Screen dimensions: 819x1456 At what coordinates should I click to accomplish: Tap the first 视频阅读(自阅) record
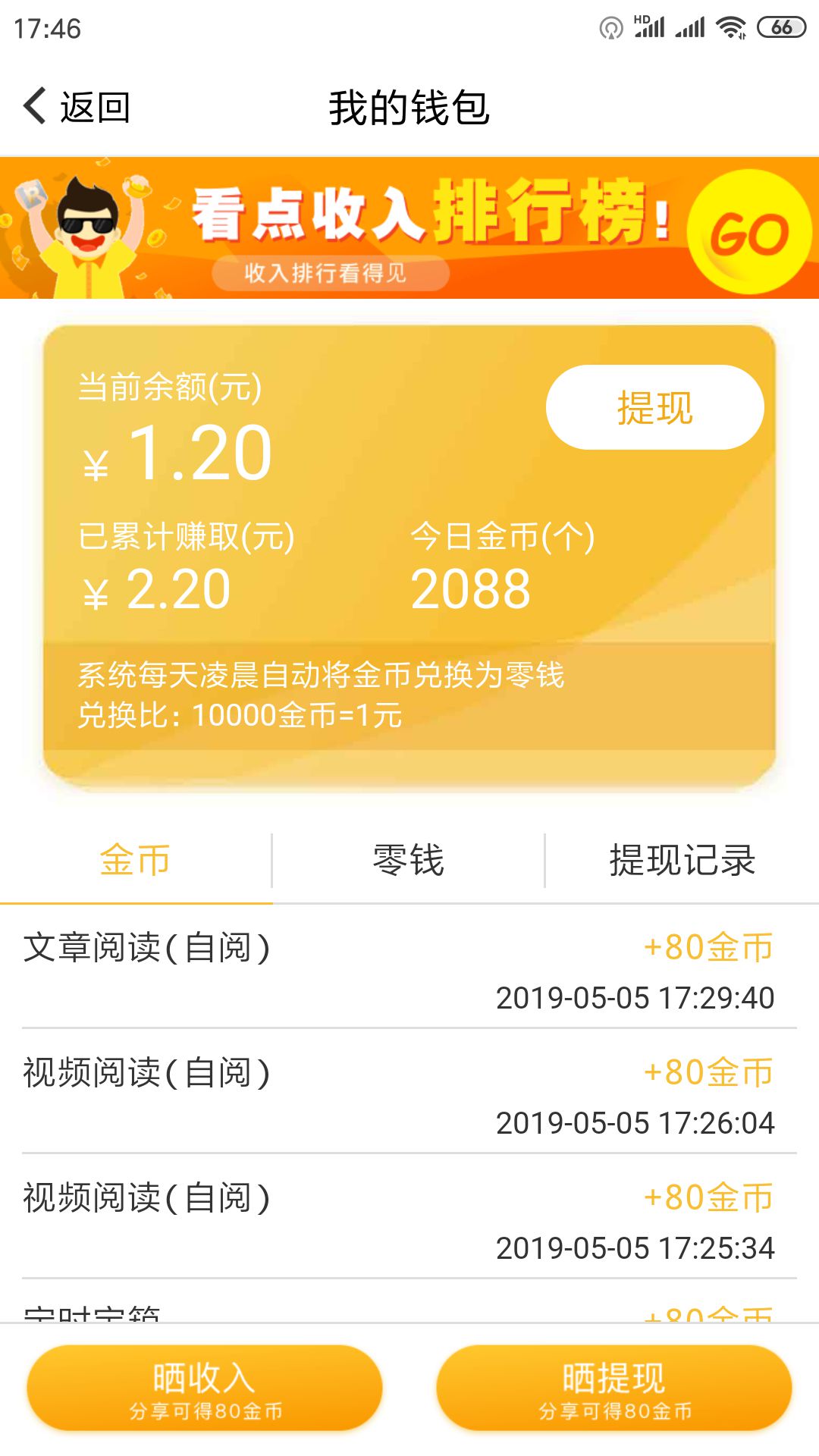(146, 1072)
